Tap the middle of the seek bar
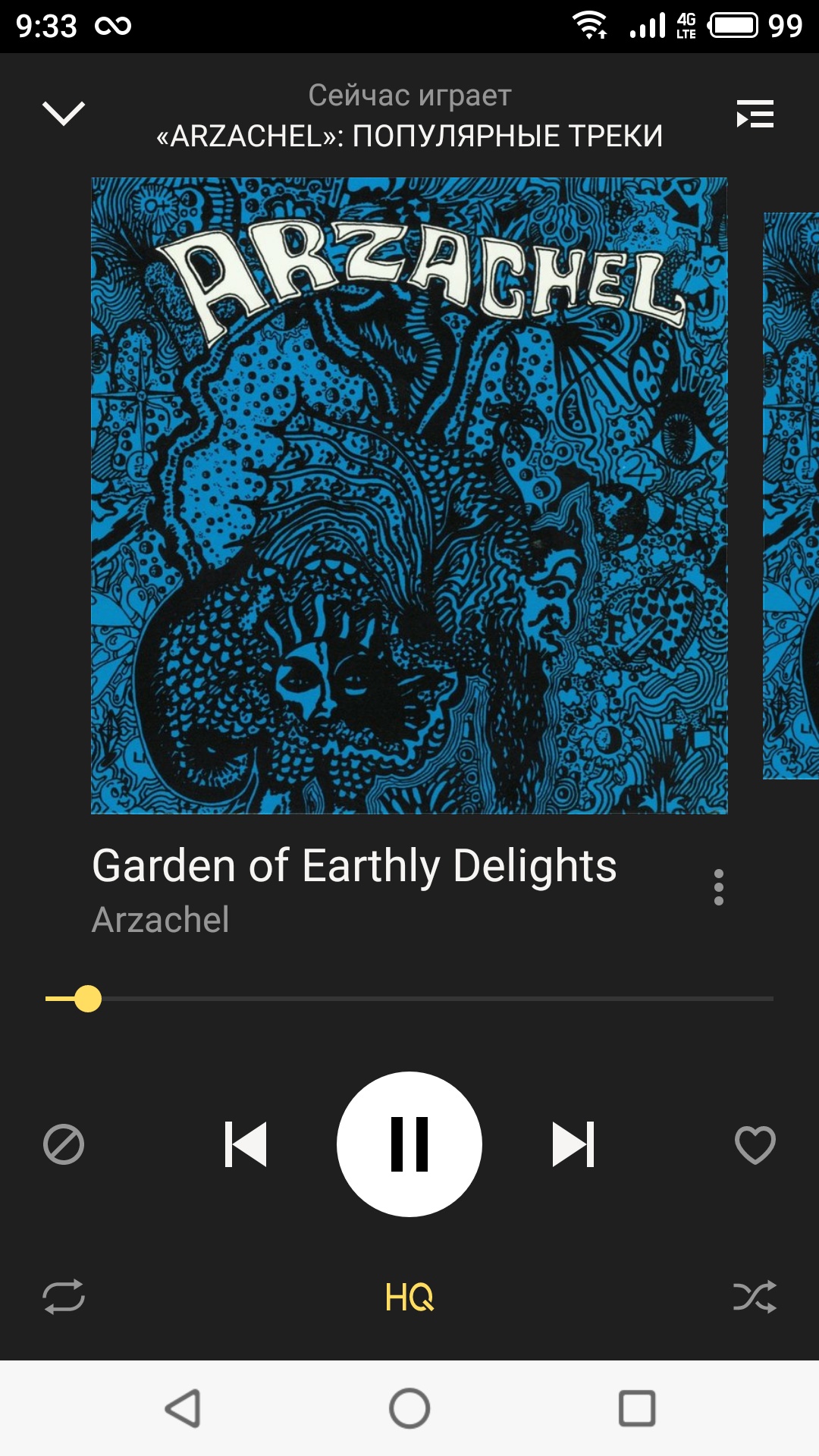The width and height of the screenshot is (819, 1456). [409, 999]
